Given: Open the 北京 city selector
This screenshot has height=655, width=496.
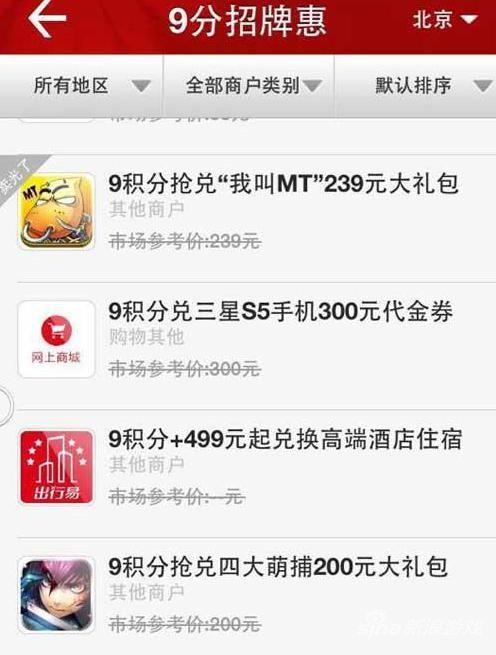Looking at the screenshot, I should [x=445, y=20].
